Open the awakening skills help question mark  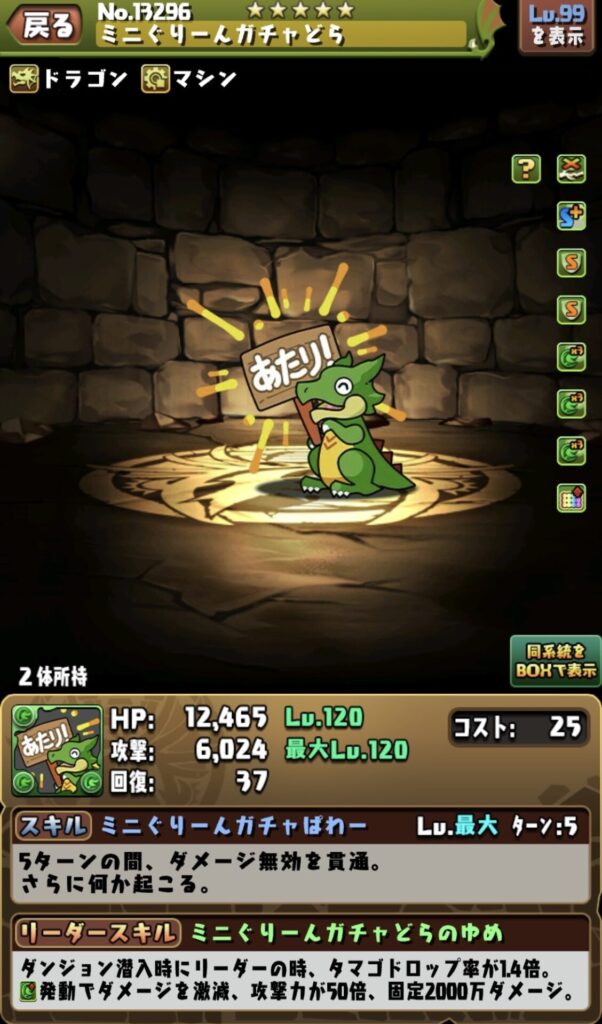[x=526, y=168]
